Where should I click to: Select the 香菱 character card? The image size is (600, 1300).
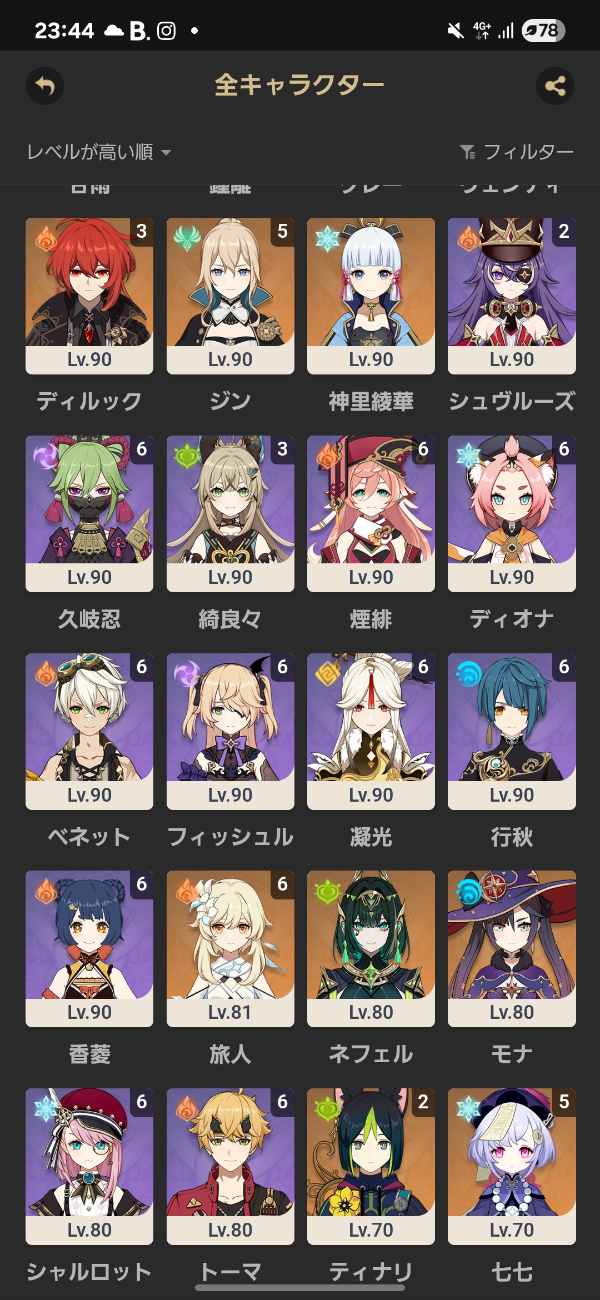[89, 948]
